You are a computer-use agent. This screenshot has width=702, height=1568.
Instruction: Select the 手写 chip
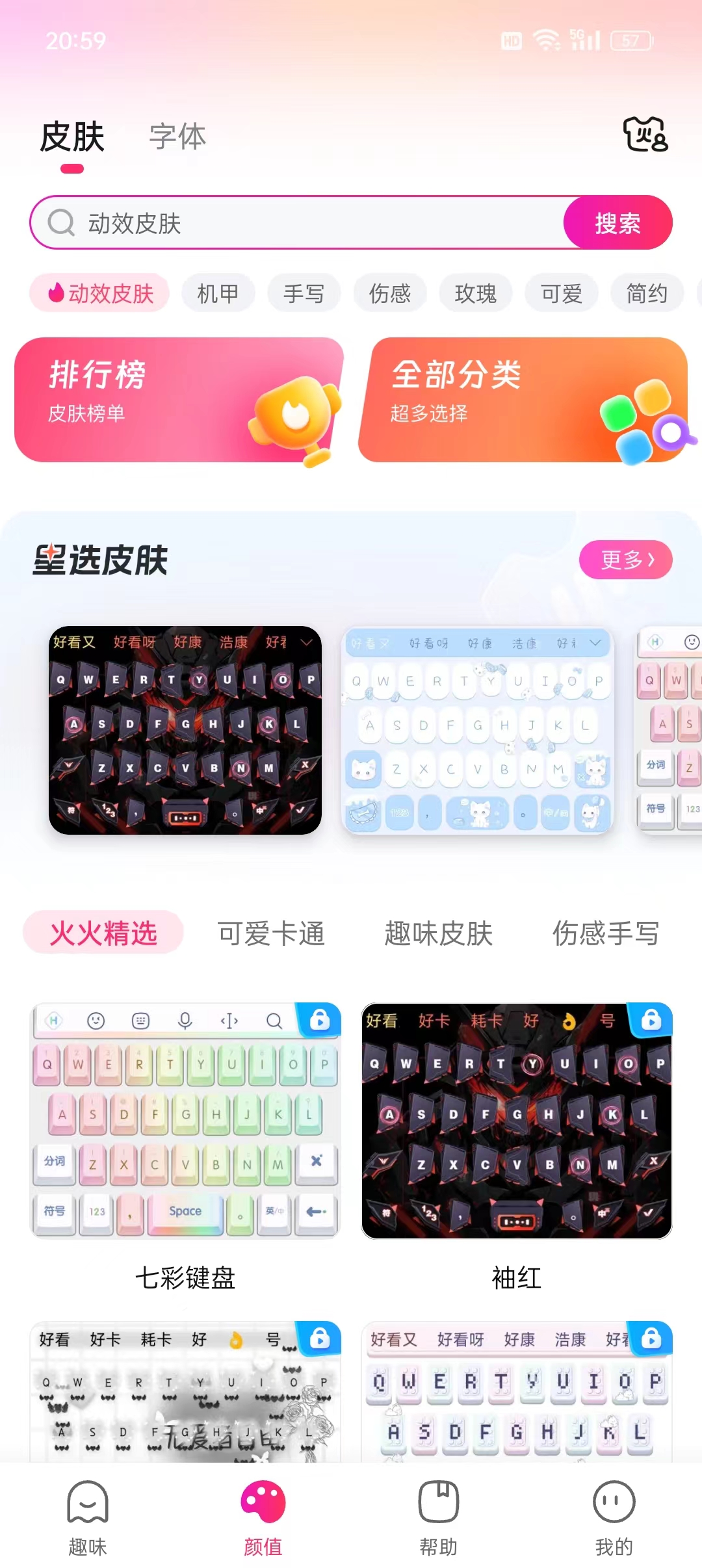pyautogui.click(x=304, y=293)
